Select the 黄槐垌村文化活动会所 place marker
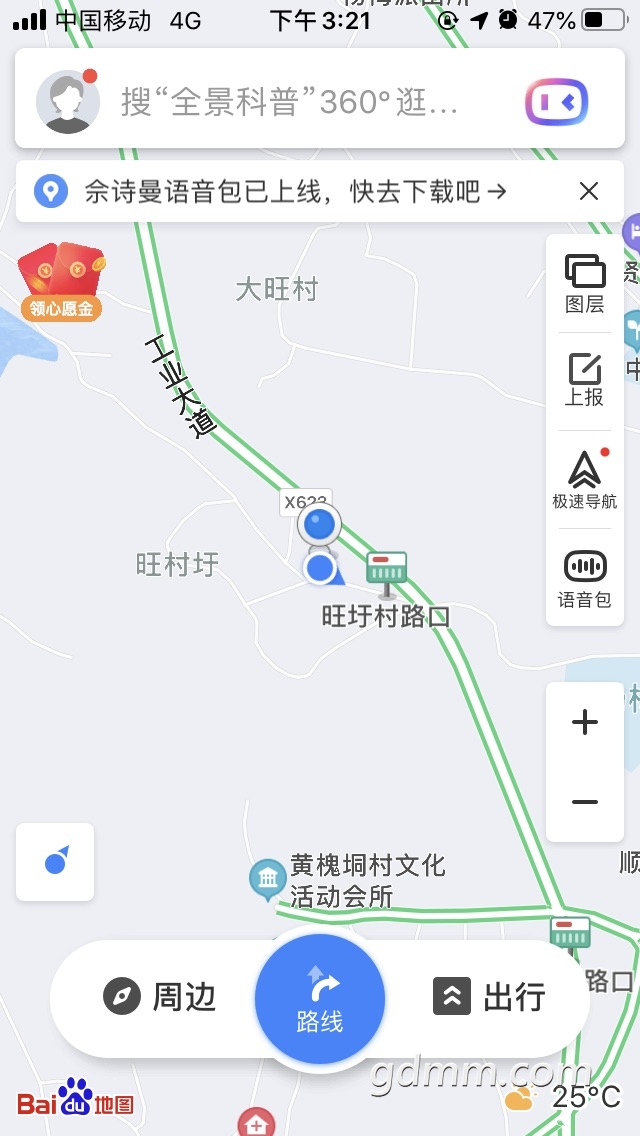This screenshot has width=640, height=1136. point(267,879)
